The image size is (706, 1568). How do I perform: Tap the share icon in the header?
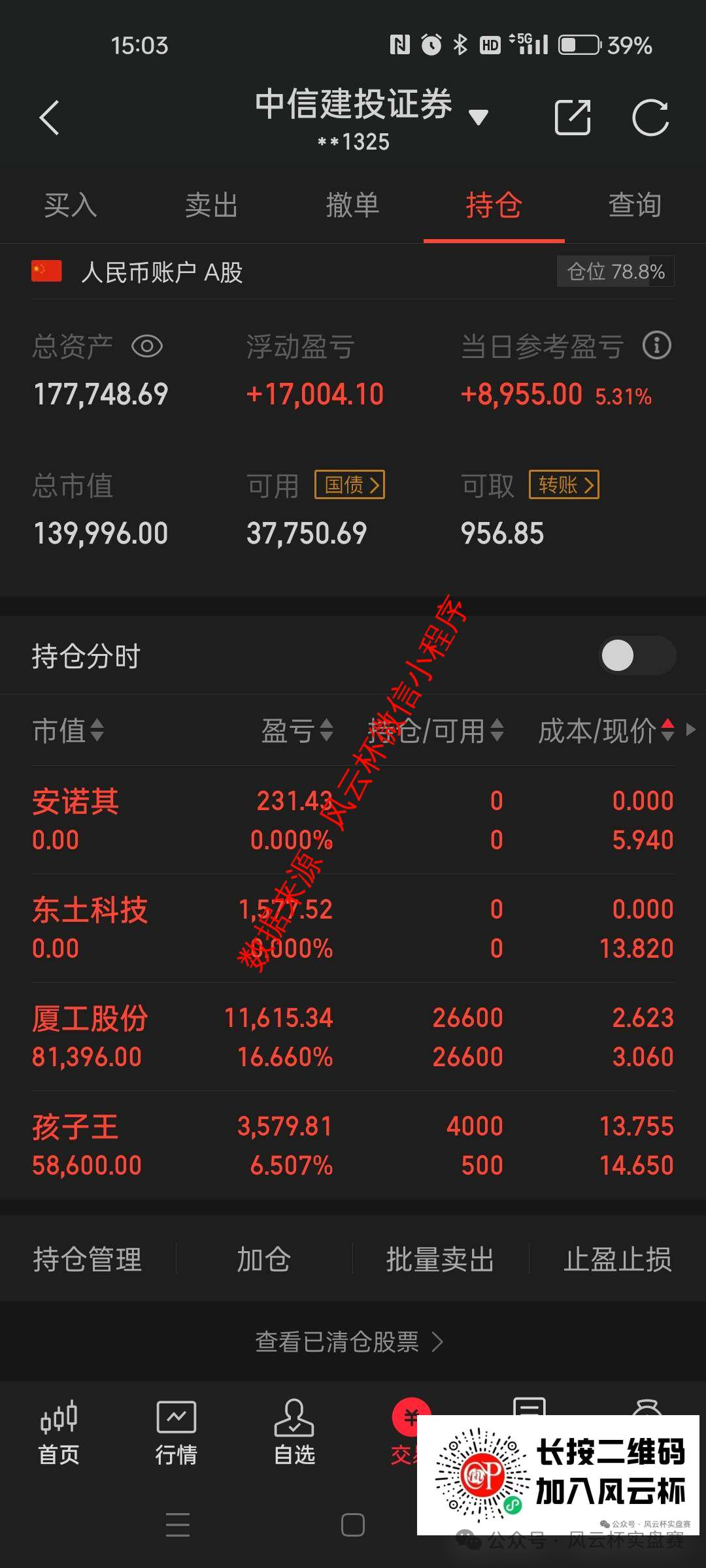tap(573, 118)
